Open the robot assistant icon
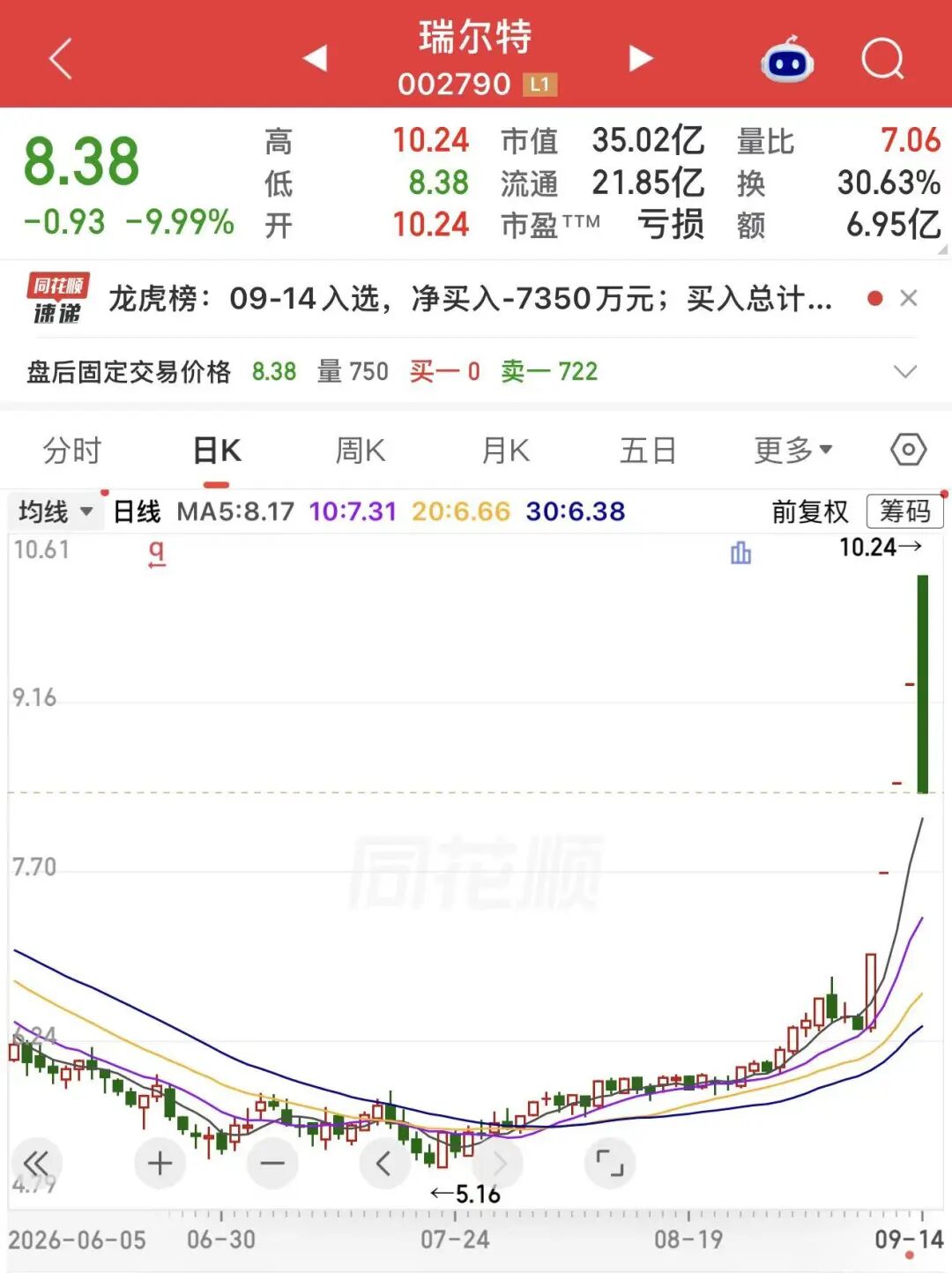 [x=786, y=59]
